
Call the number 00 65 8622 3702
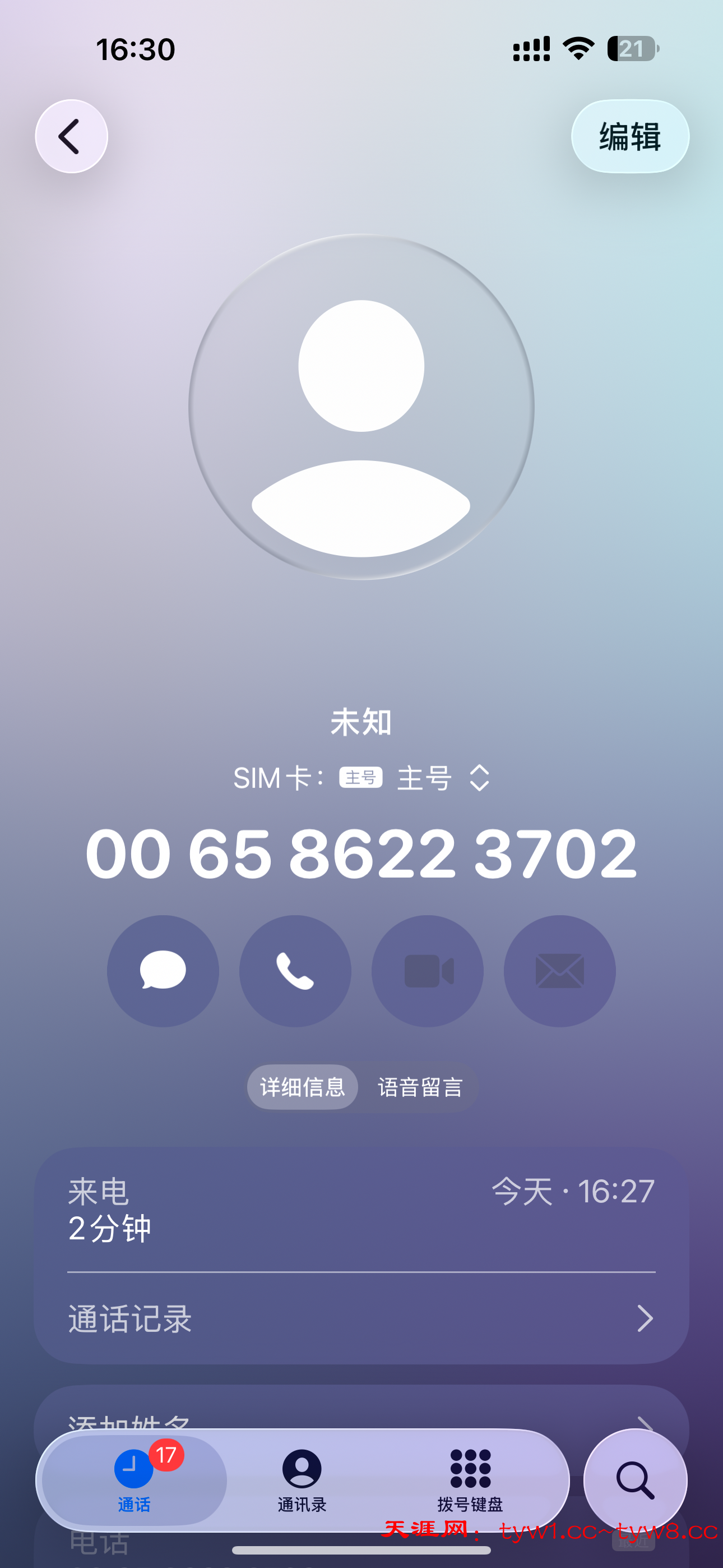[295, 971]
